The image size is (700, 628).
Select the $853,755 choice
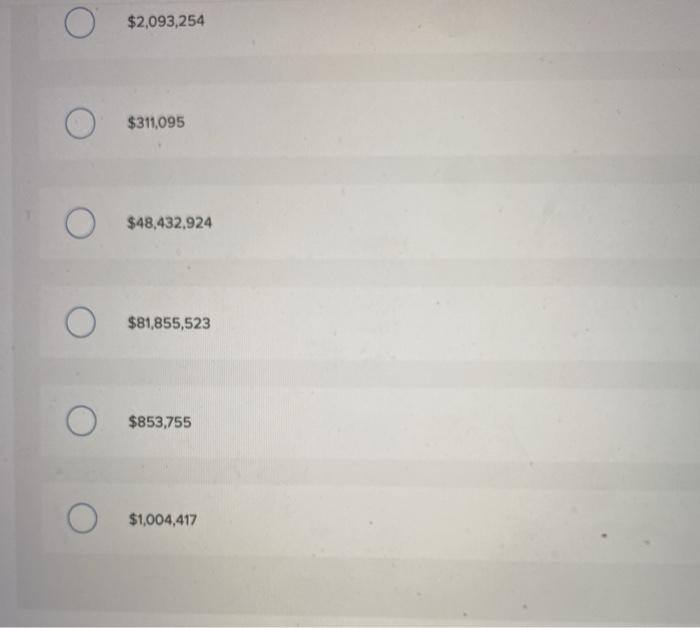(x=81, y=423)
